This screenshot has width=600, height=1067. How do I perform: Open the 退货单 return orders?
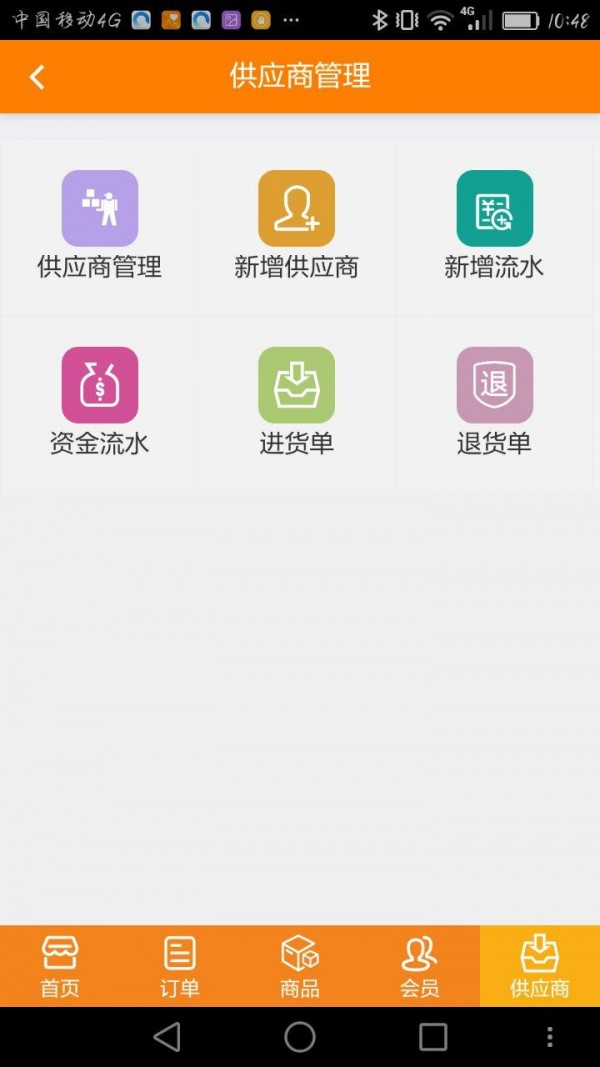(494, 402)
